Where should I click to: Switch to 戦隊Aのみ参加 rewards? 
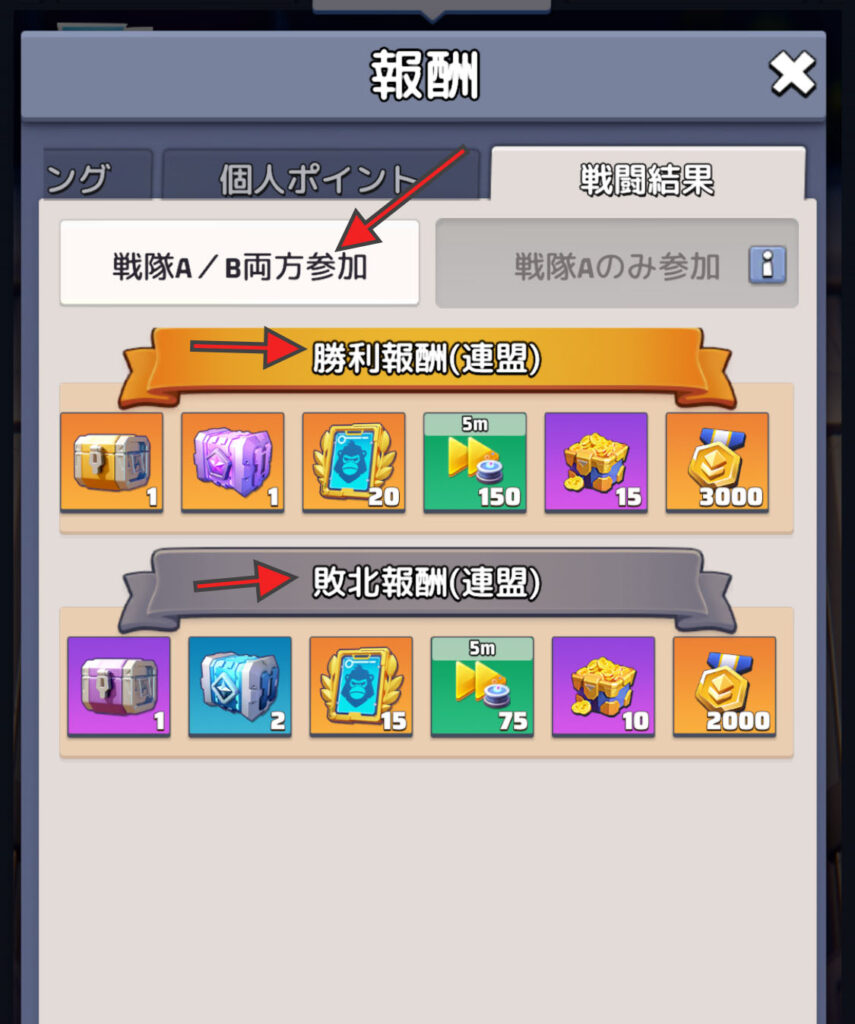coord(616,265)
